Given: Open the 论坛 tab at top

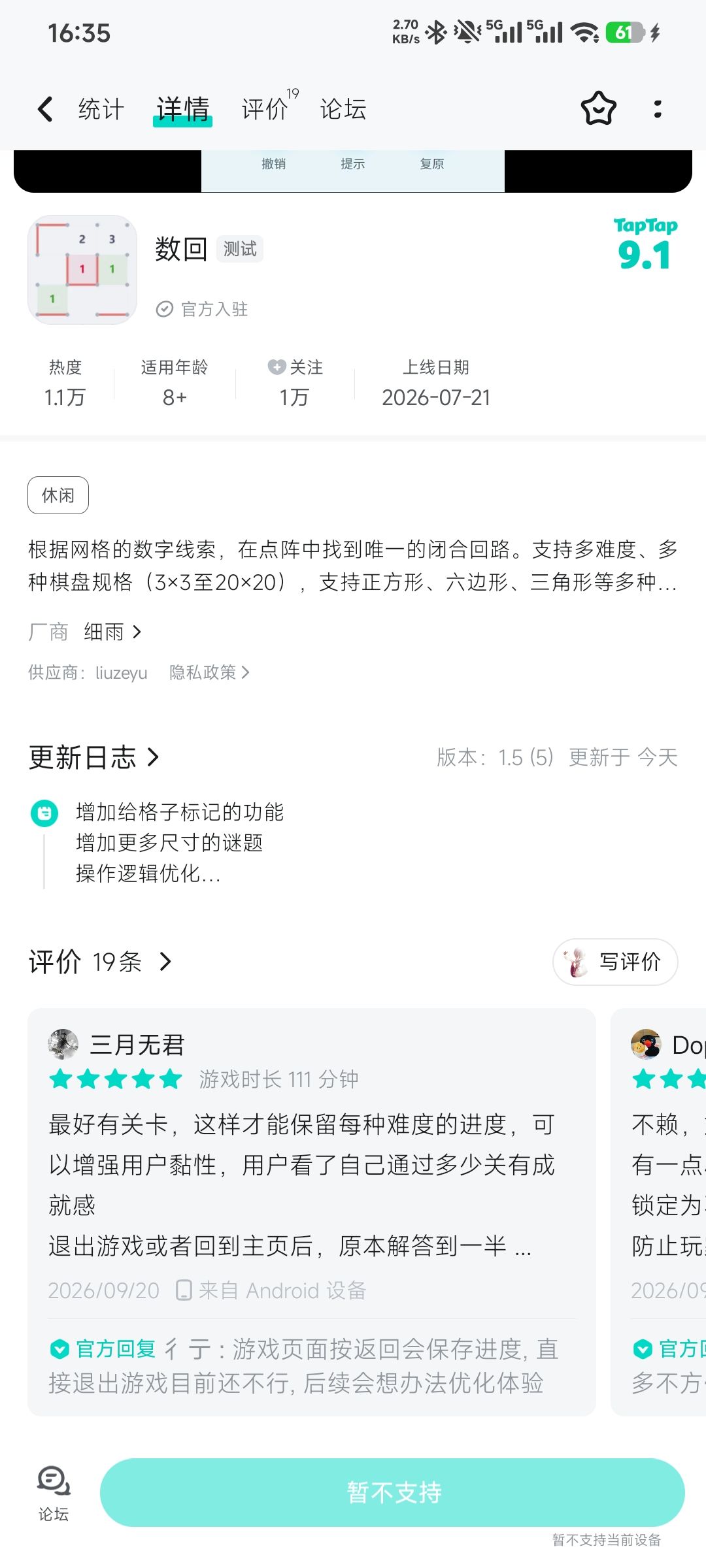Looking at the screenshot, I should click(343, 109).
